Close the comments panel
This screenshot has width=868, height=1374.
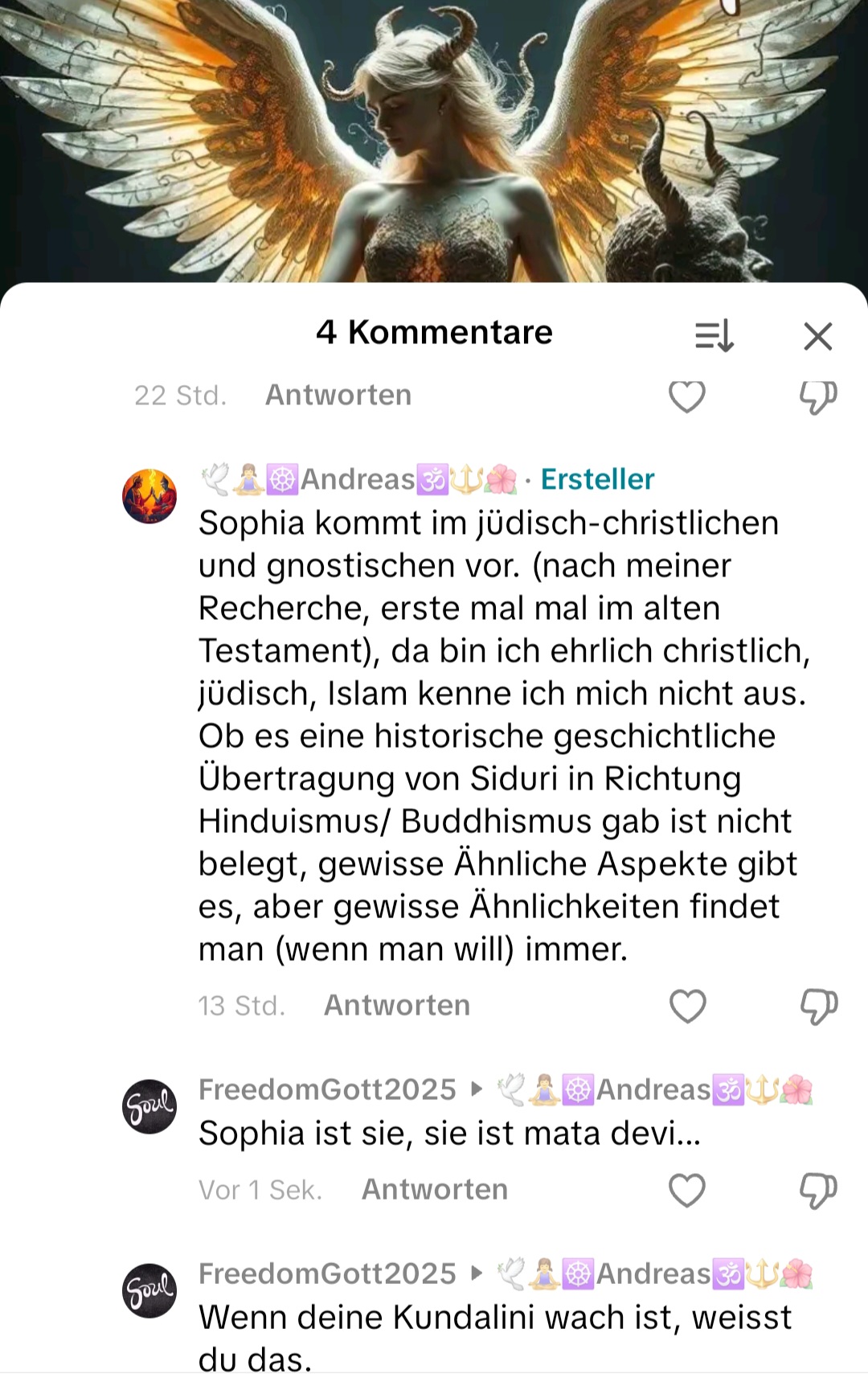817,336
